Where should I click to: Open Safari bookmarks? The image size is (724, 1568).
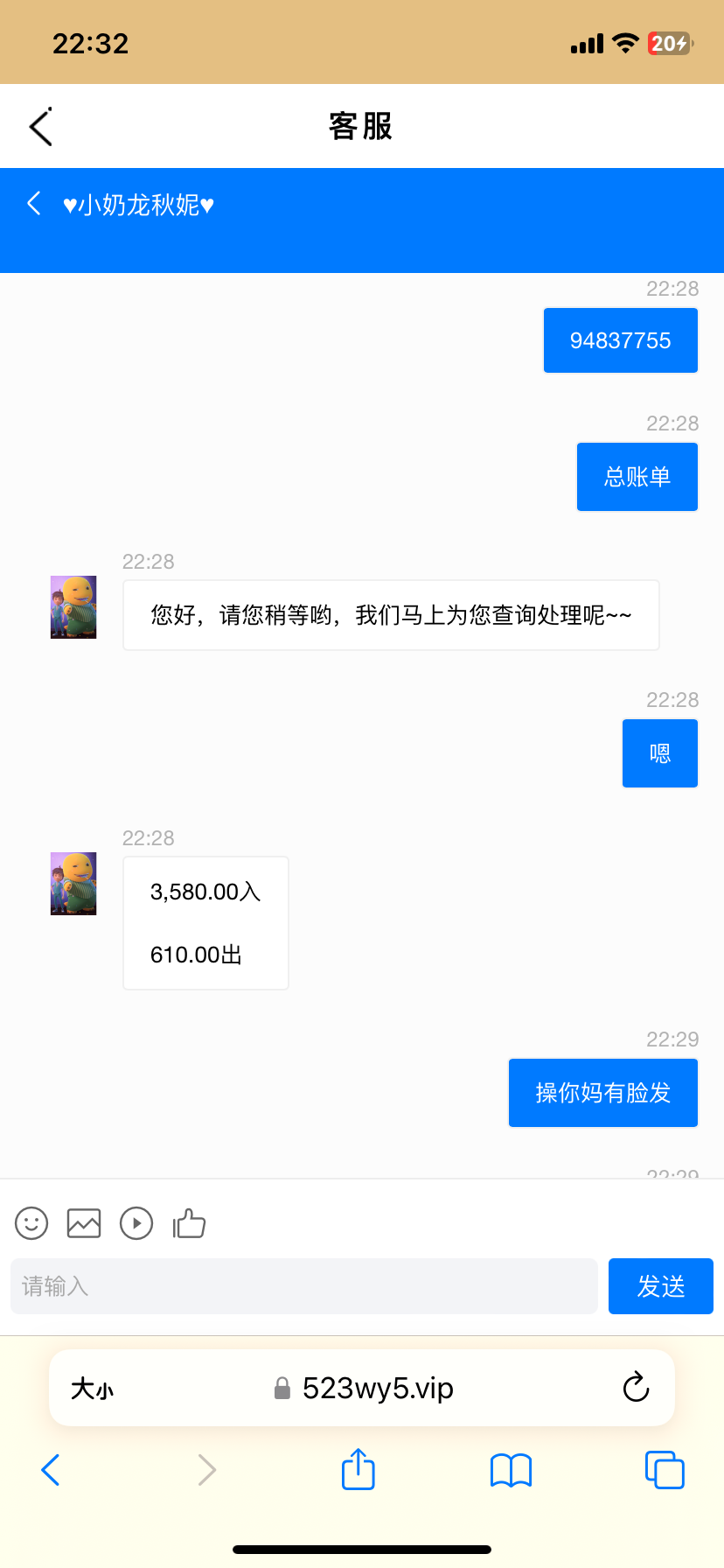(x=511, y=1470)
